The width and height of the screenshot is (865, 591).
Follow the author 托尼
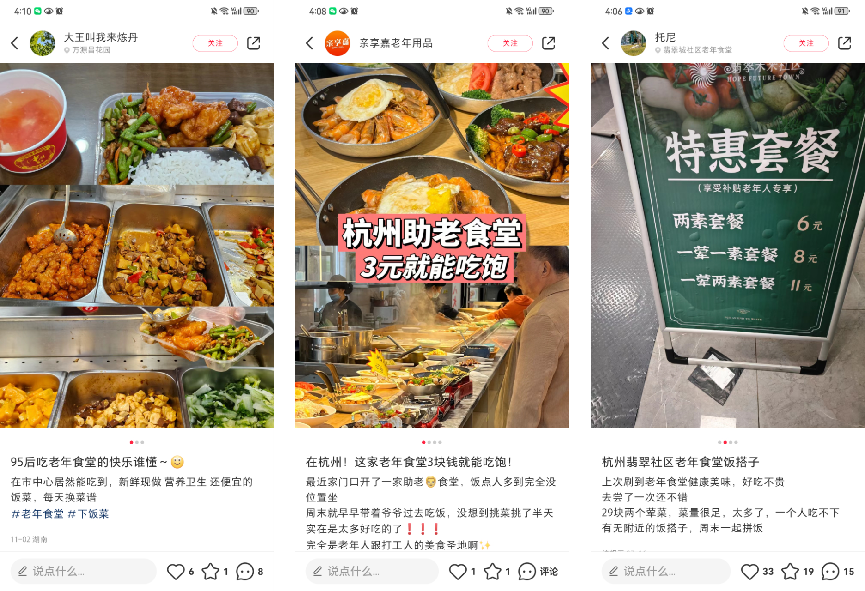[x=806, y=43]
